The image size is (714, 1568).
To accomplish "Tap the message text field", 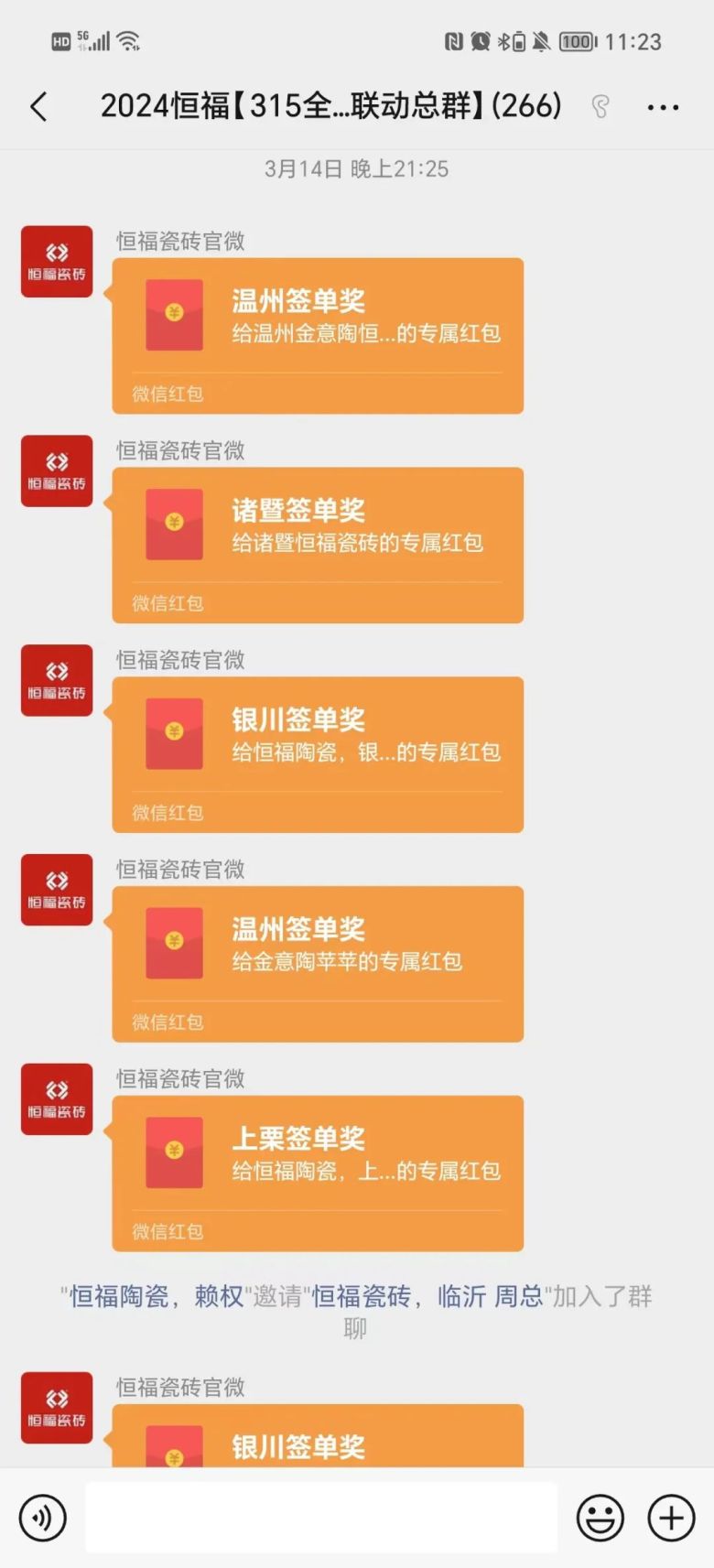I will tap(320, 1517).
